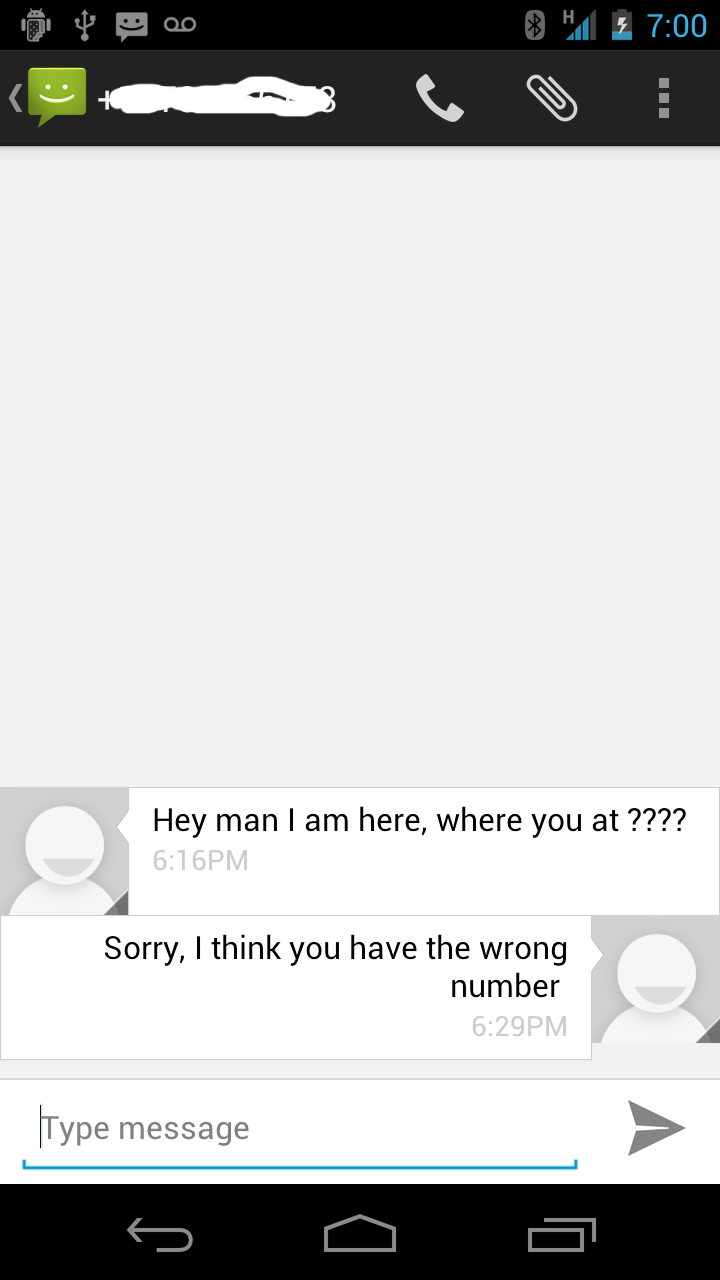
Task: Tap the sender's contact avatar
Action: 65,851
